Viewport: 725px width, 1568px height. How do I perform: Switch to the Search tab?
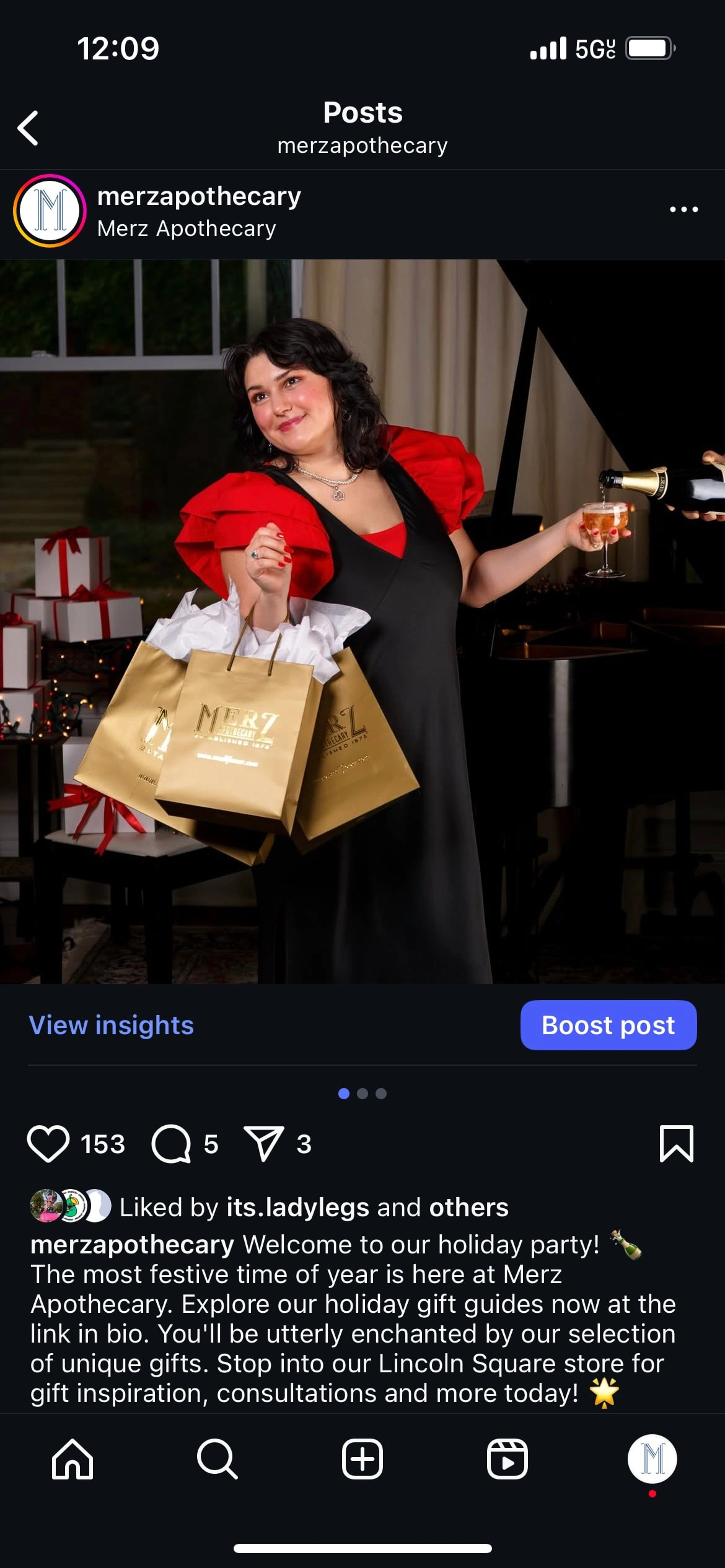coord(217,1459)
